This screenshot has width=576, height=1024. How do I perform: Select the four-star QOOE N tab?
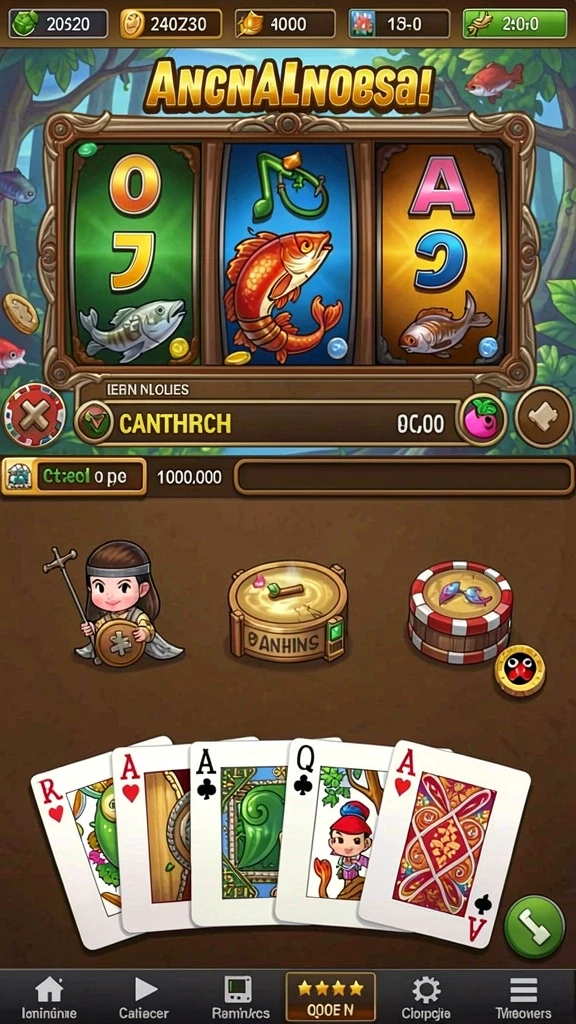pyautogui.click(x=330, y=997)
